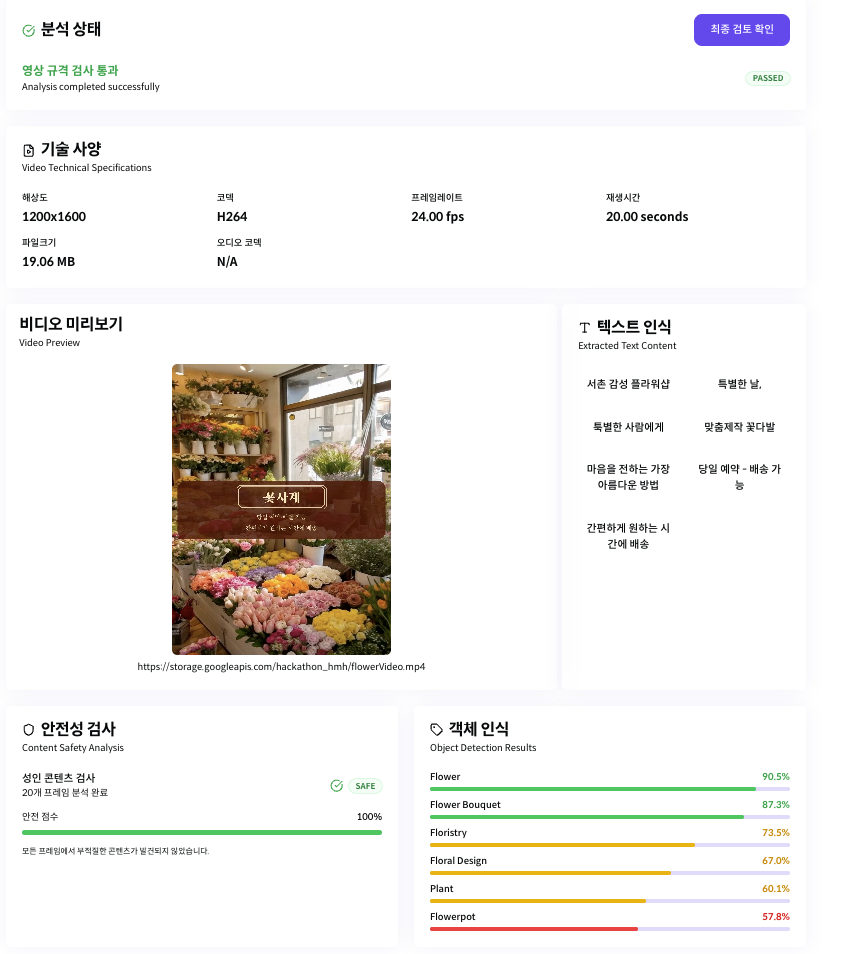This screenshot has width=846, height=954.
Task: Open the flowerVideo.mp4 storage URL
Action: pyautogui.click(x=281, y=666)
